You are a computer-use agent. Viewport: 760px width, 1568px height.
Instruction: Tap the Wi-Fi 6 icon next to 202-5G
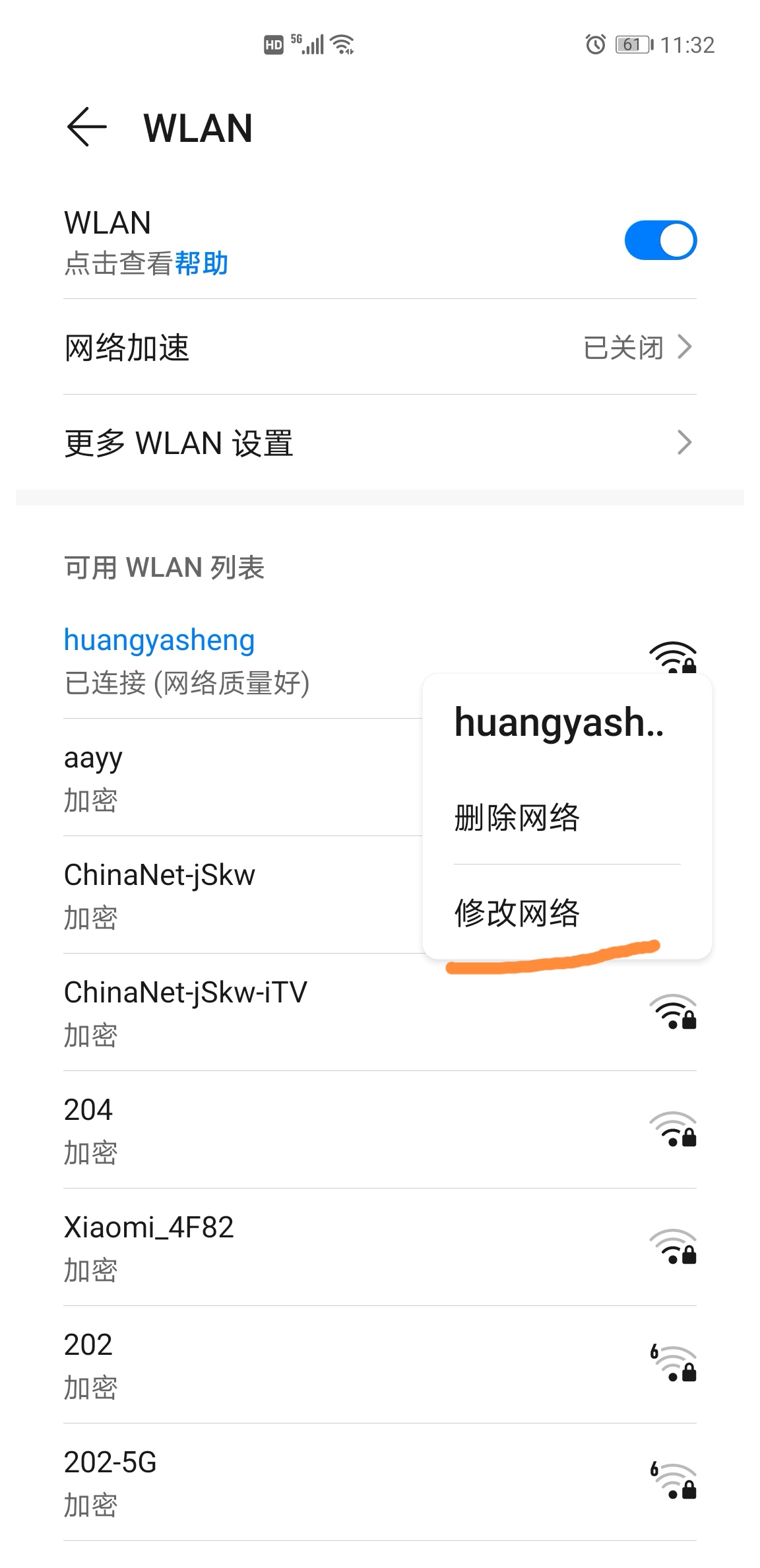(x=673, y=1482)
